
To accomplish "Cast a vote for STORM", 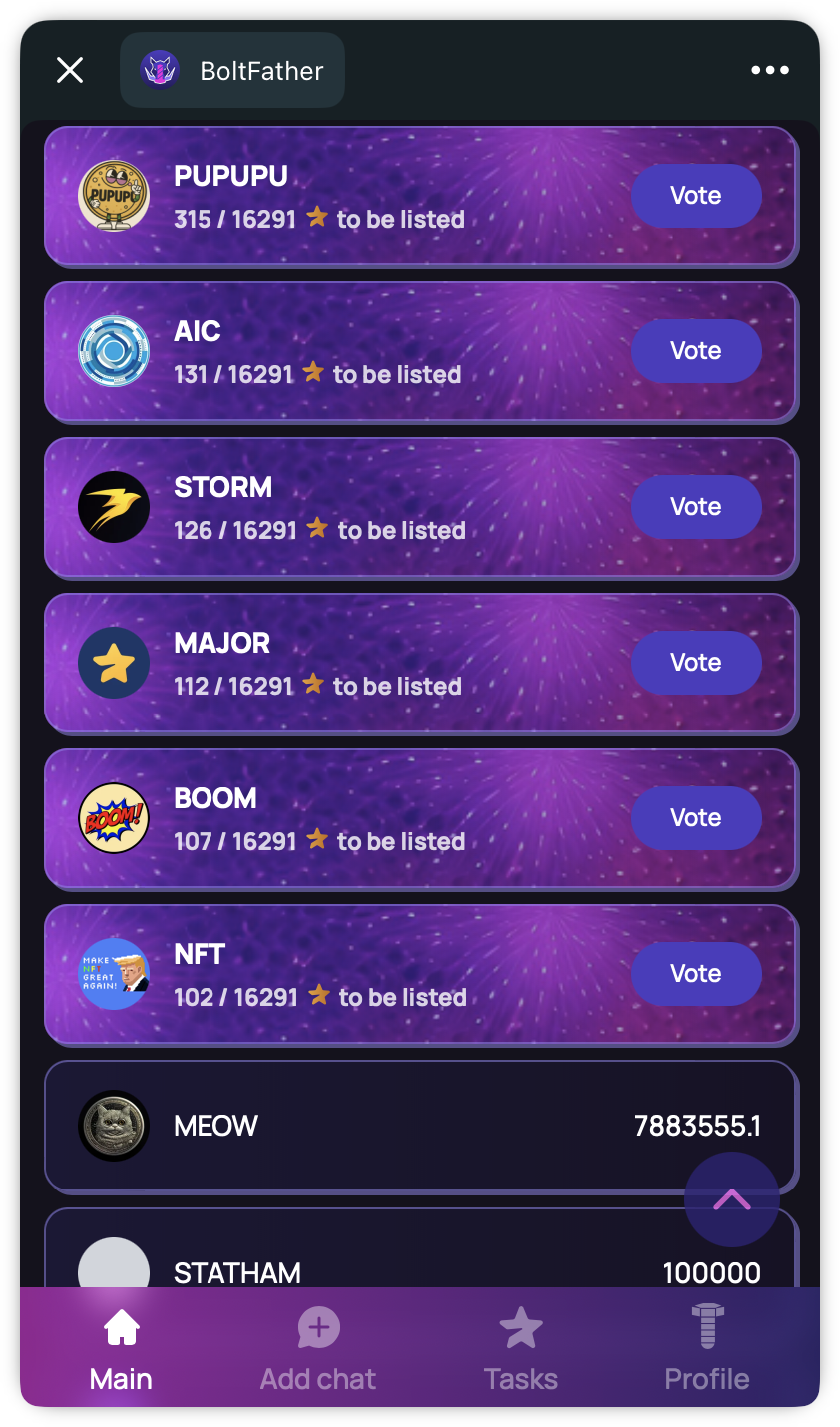I will 696,507.
